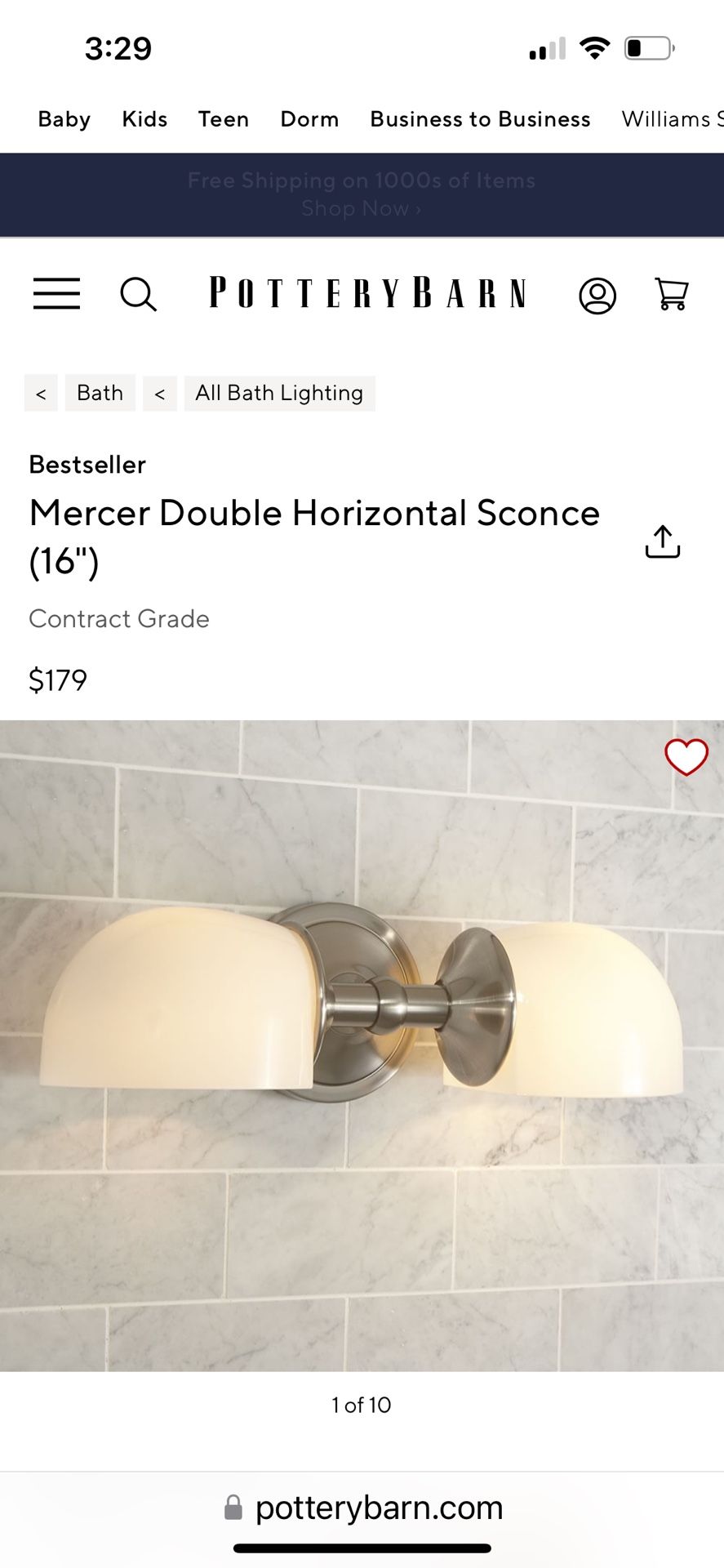Toggle the favorite heart on the product image

[686, 757]
